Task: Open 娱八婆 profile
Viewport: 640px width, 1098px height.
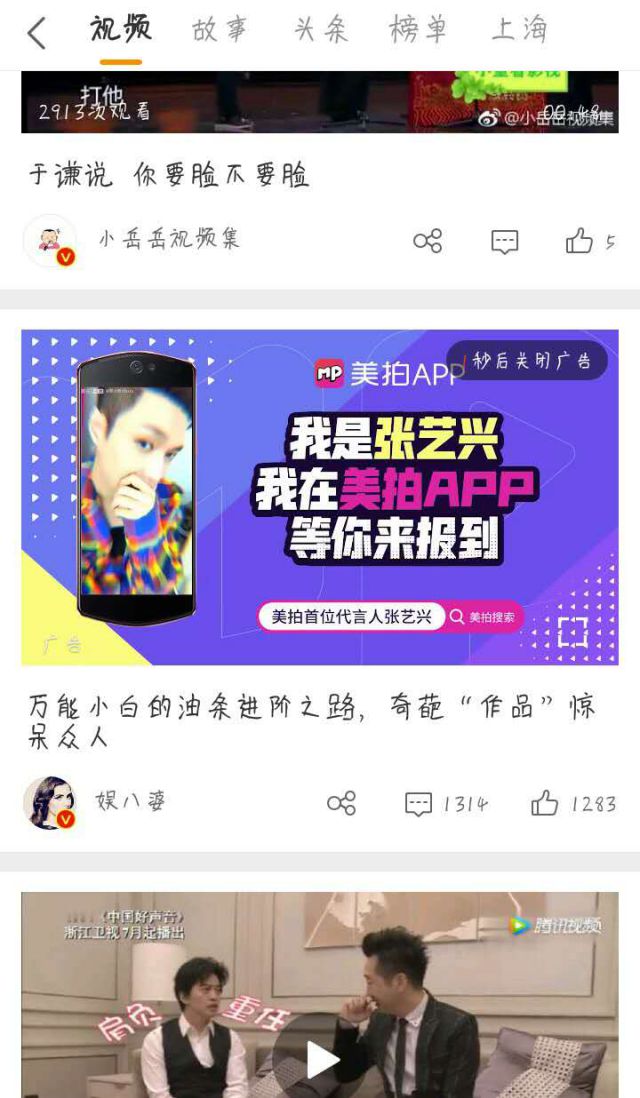Action: click(x=130, y=801)
